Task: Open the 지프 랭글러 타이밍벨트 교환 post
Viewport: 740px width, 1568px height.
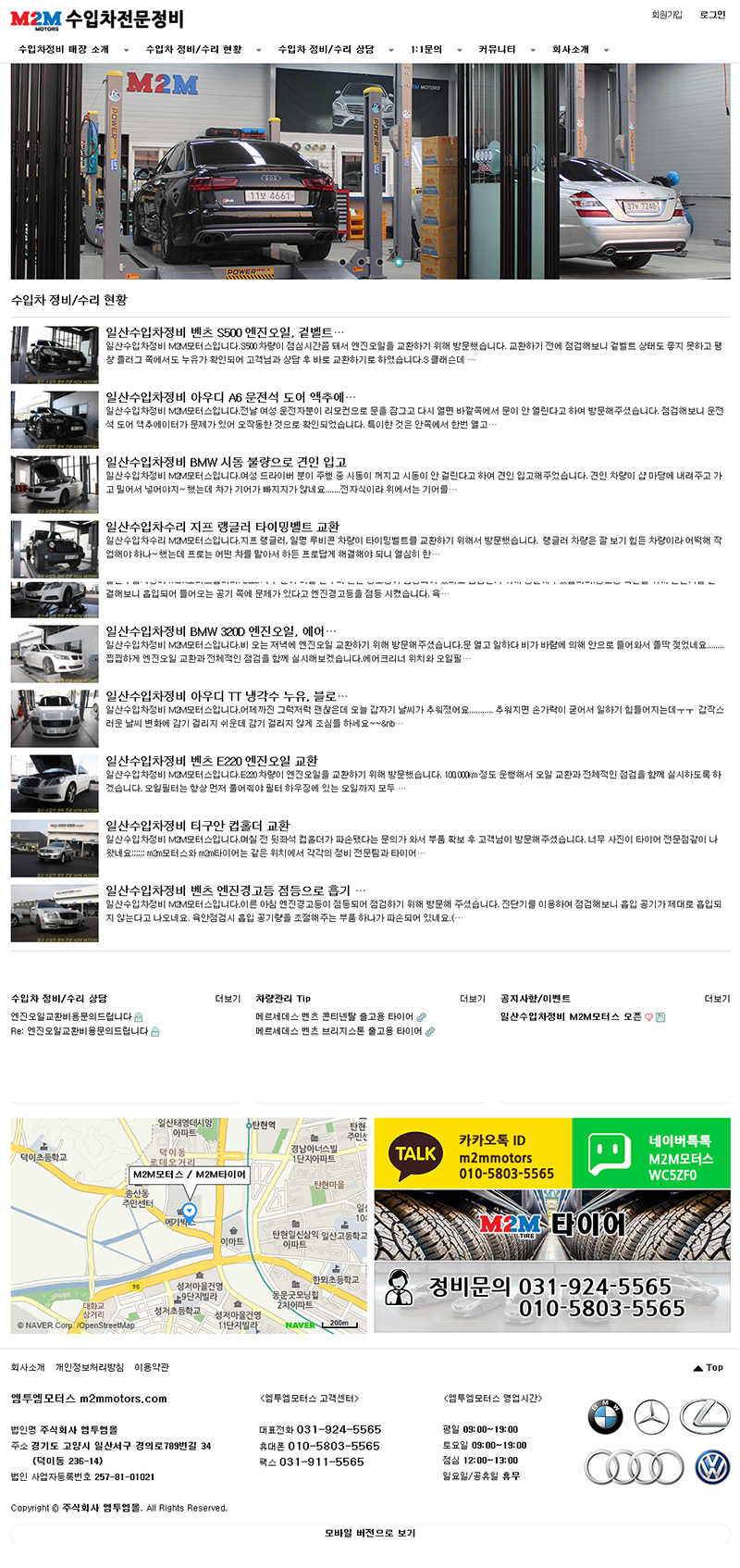Action: 222,527
